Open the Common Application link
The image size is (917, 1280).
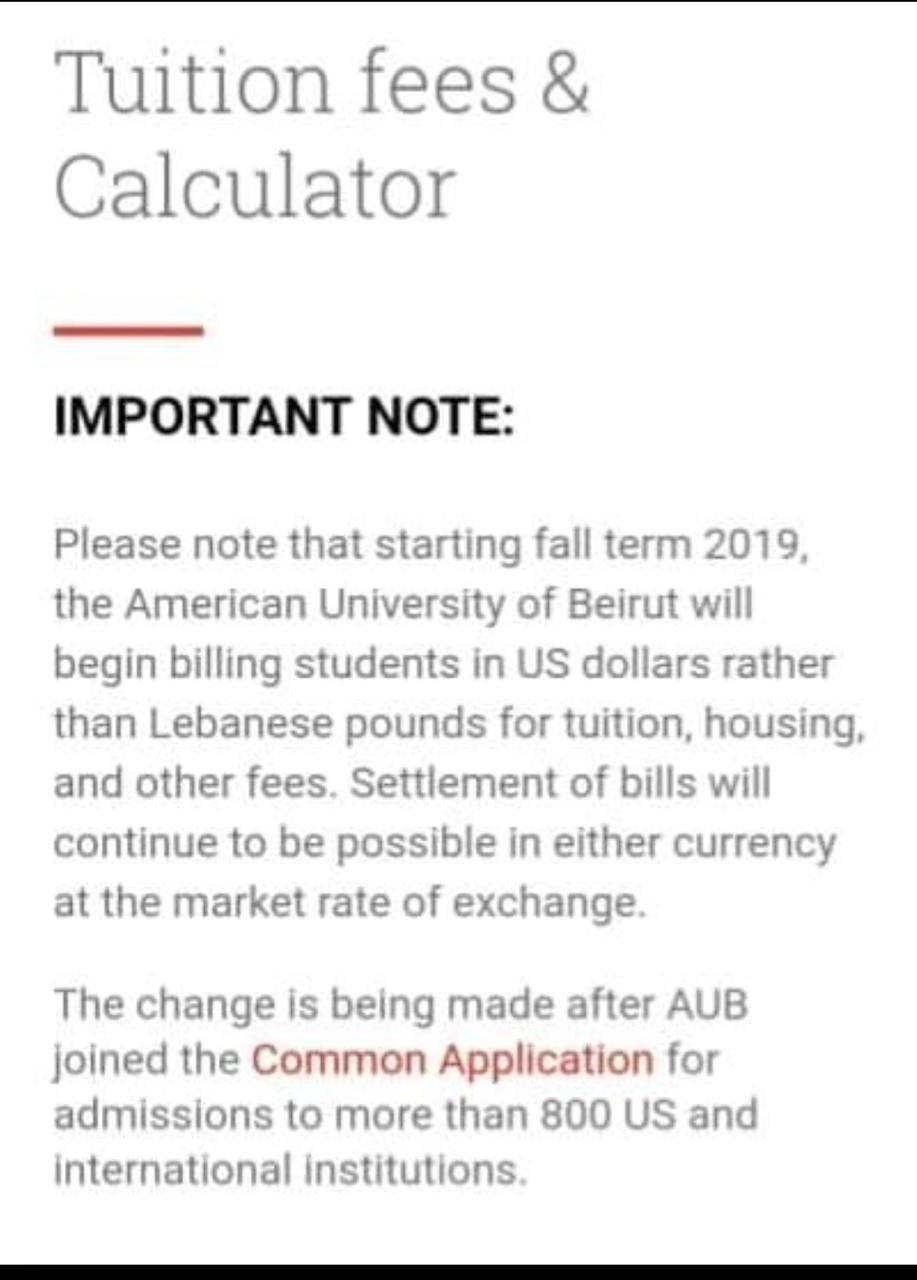coord(452,1059)
